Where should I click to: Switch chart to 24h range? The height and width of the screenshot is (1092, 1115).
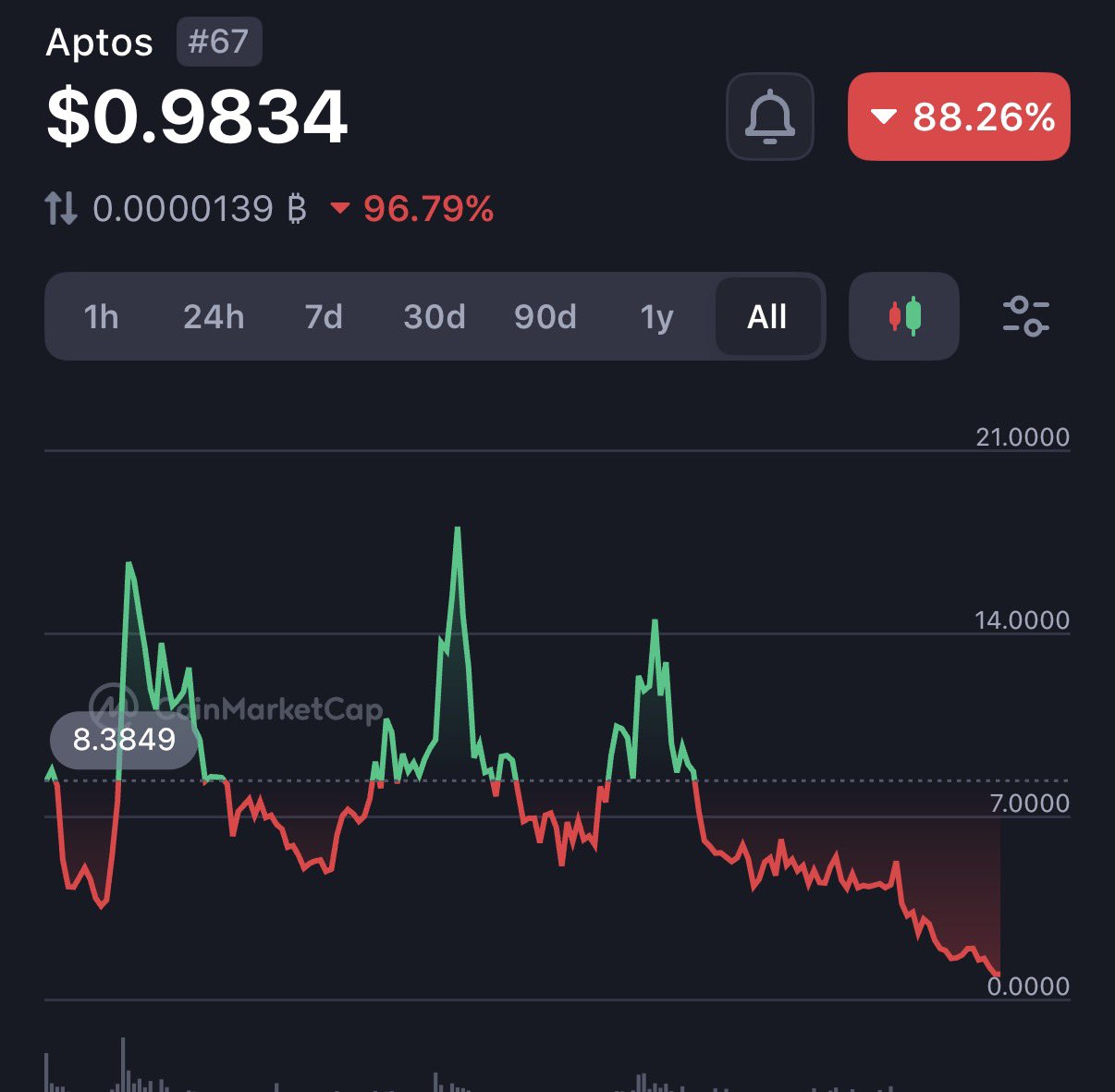tap(214, 317)
